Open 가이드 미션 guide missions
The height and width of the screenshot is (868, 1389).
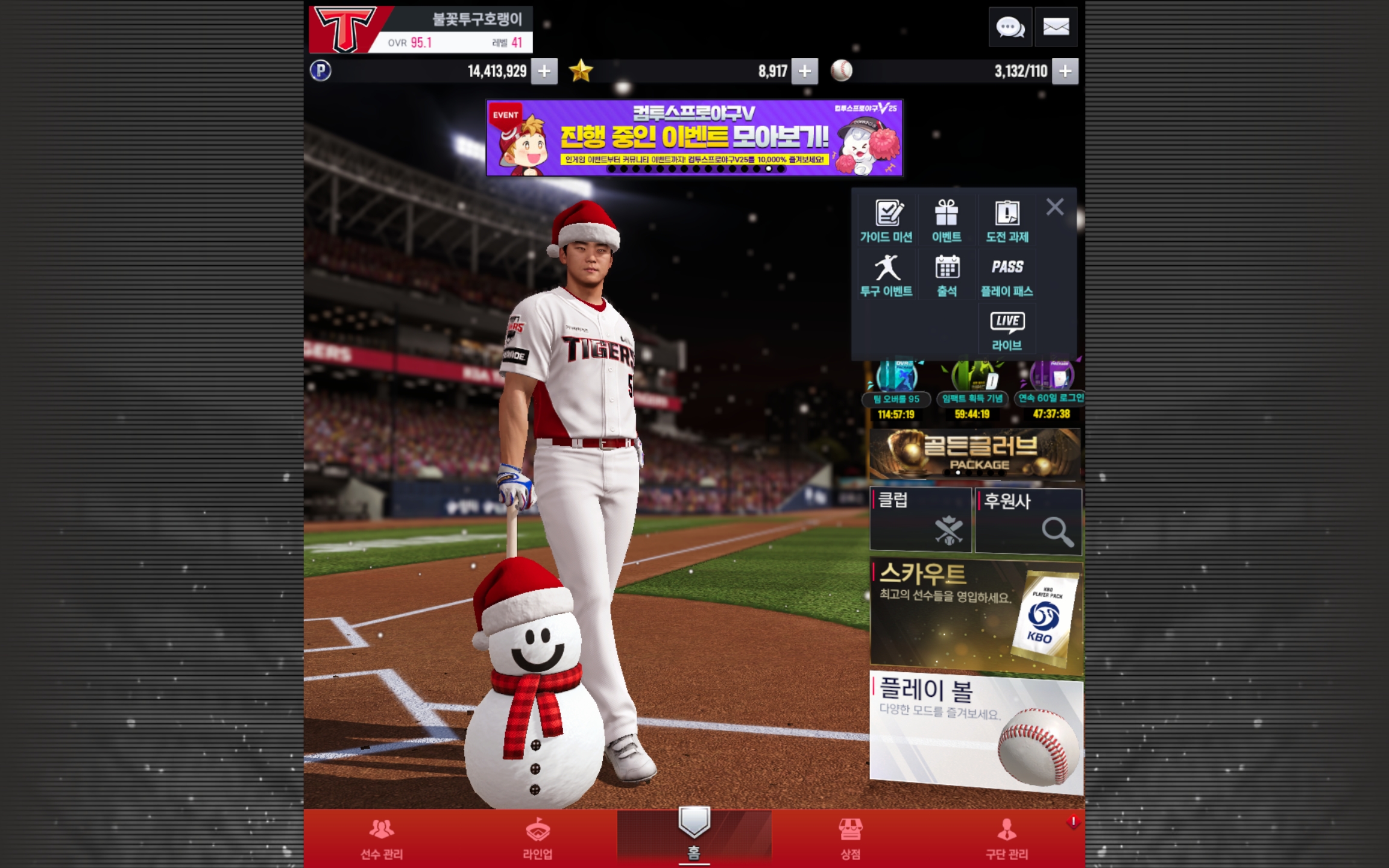(x=886, y=221)
